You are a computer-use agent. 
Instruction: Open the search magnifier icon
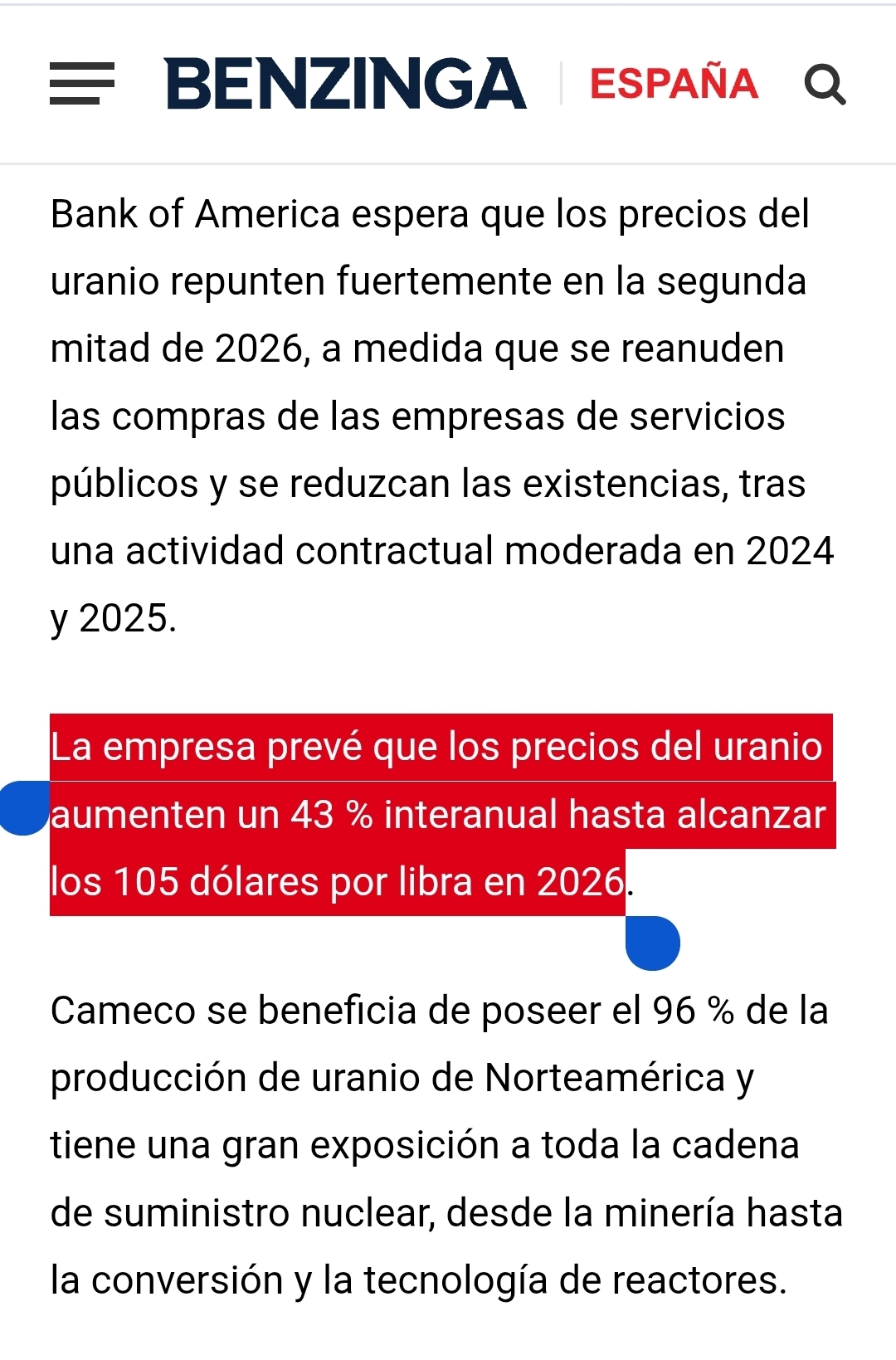[x=825, y=84]
